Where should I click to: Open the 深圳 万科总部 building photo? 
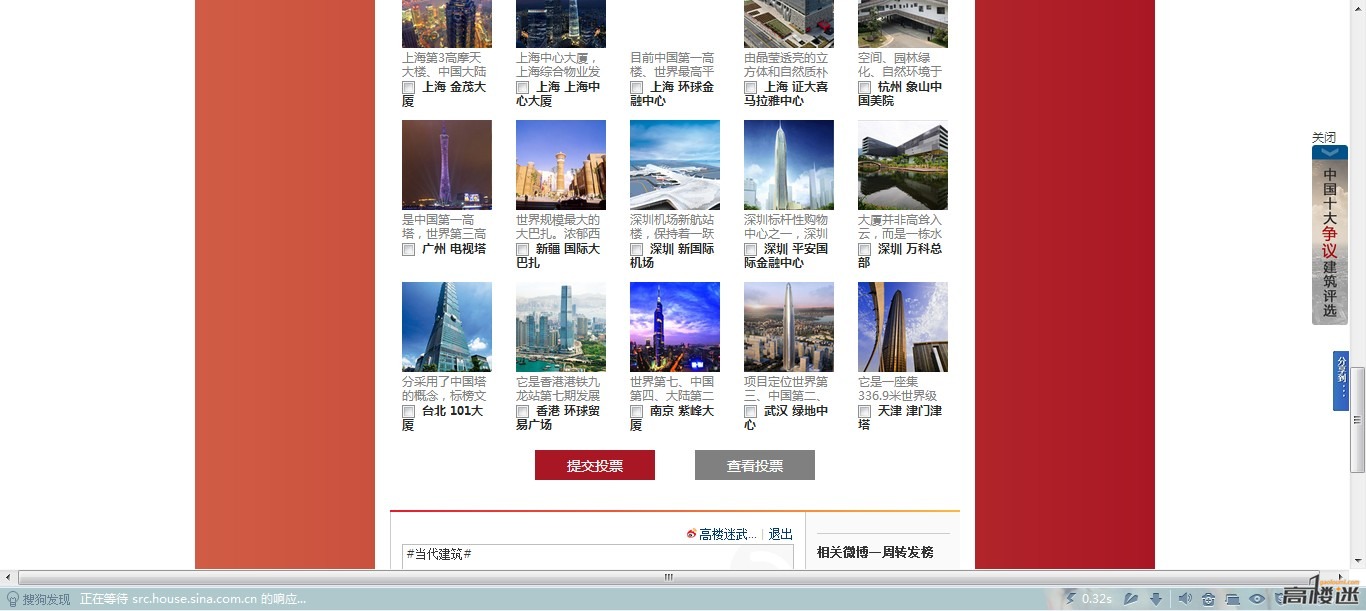902,165
